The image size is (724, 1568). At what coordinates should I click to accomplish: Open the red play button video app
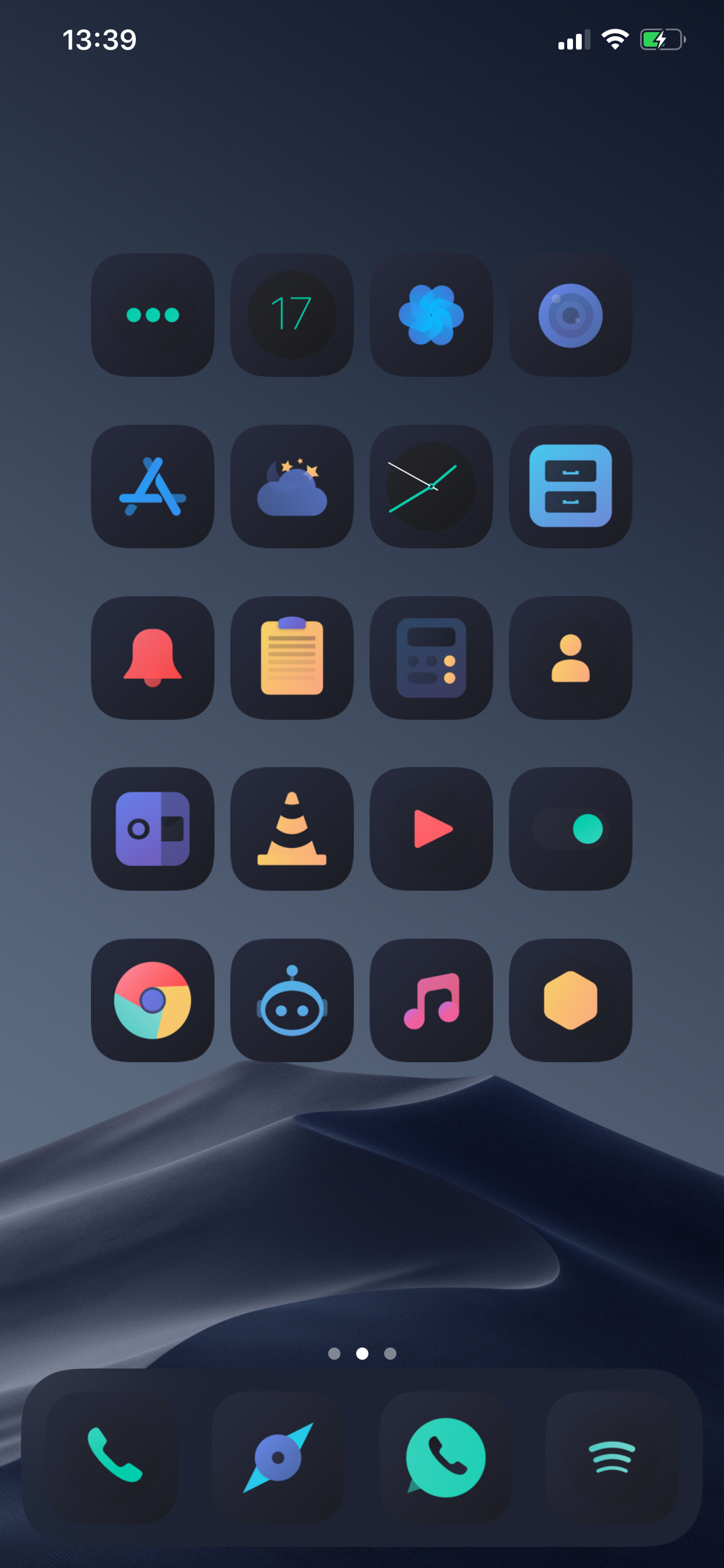tap(431, 828)
